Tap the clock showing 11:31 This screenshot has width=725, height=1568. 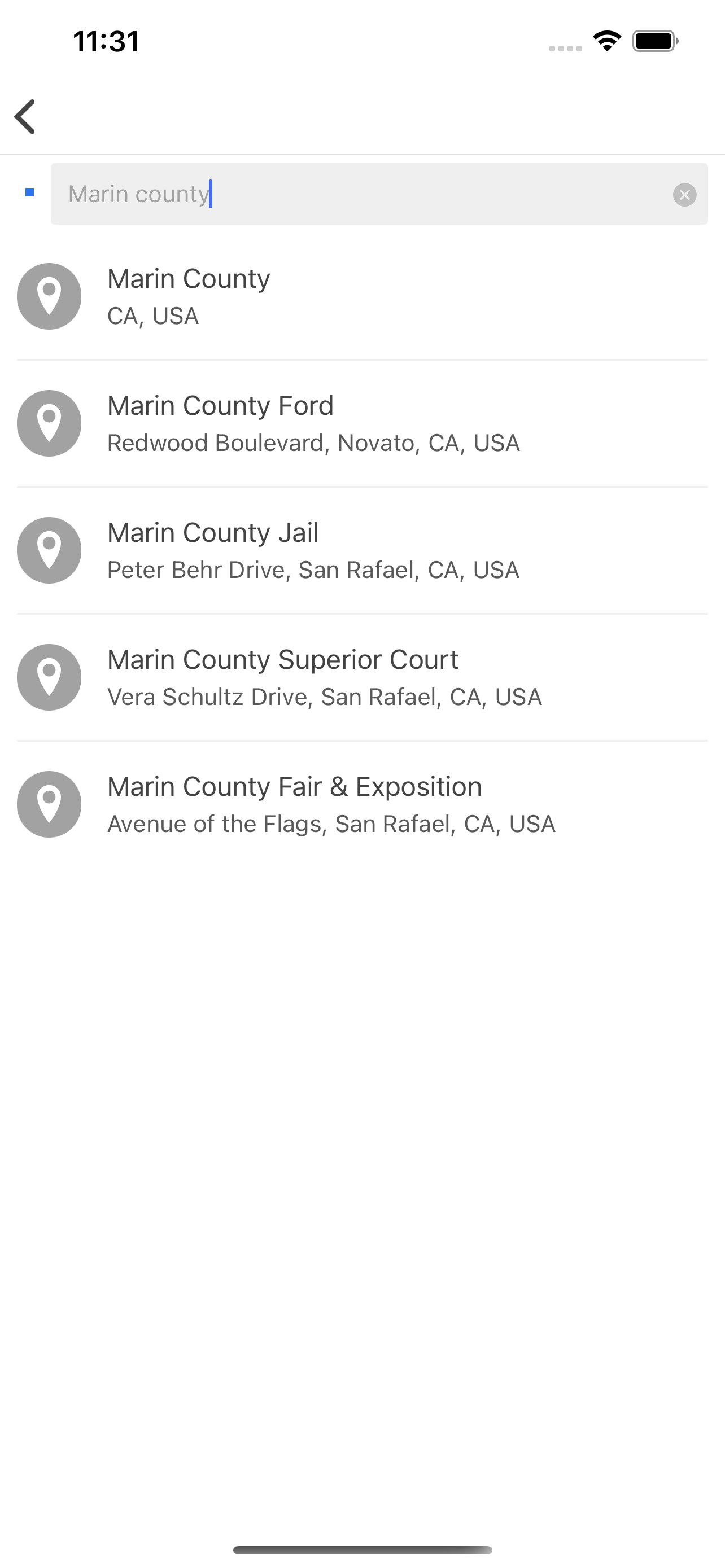pyautogui.click(x=104, y=41)
